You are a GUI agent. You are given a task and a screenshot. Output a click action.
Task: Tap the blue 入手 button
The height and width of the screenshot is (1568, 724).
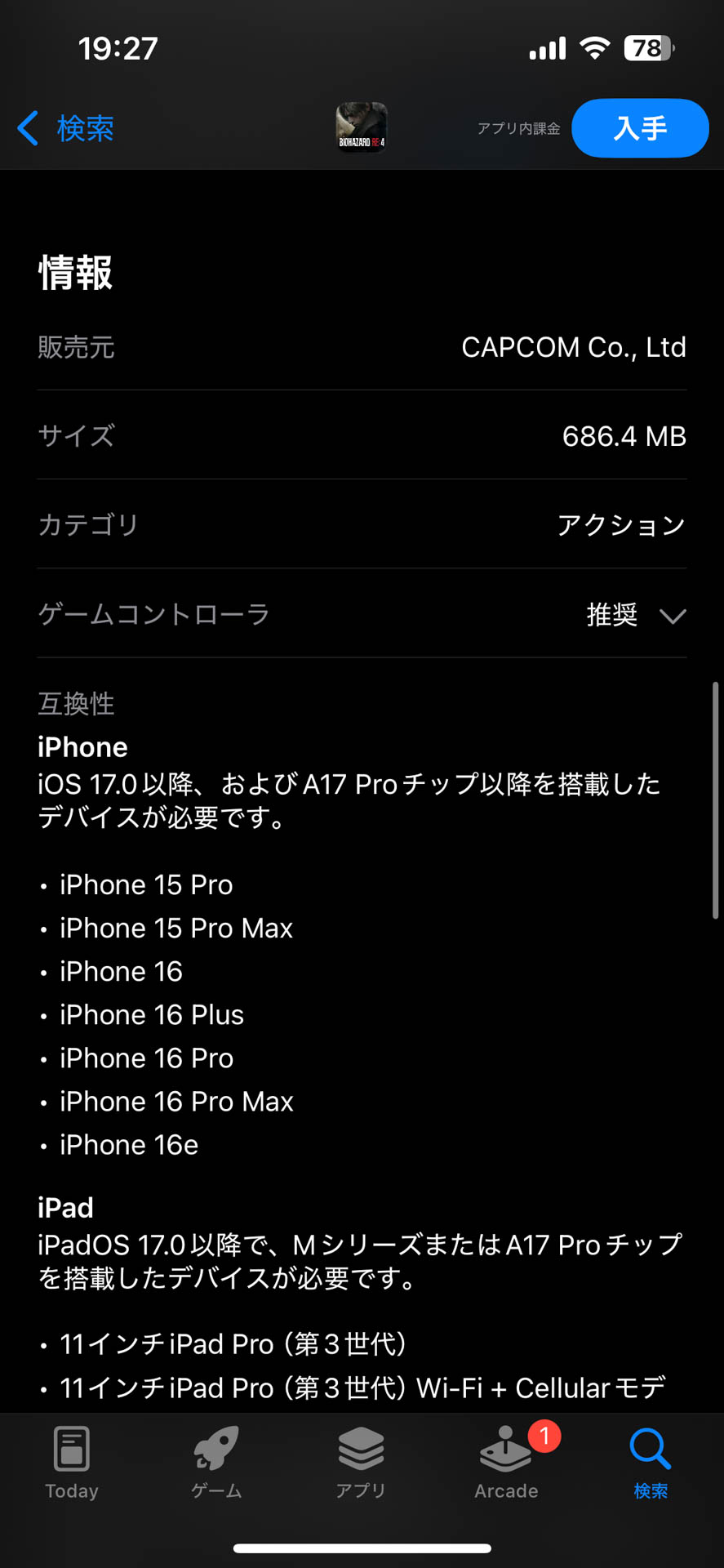coord(639,127)
